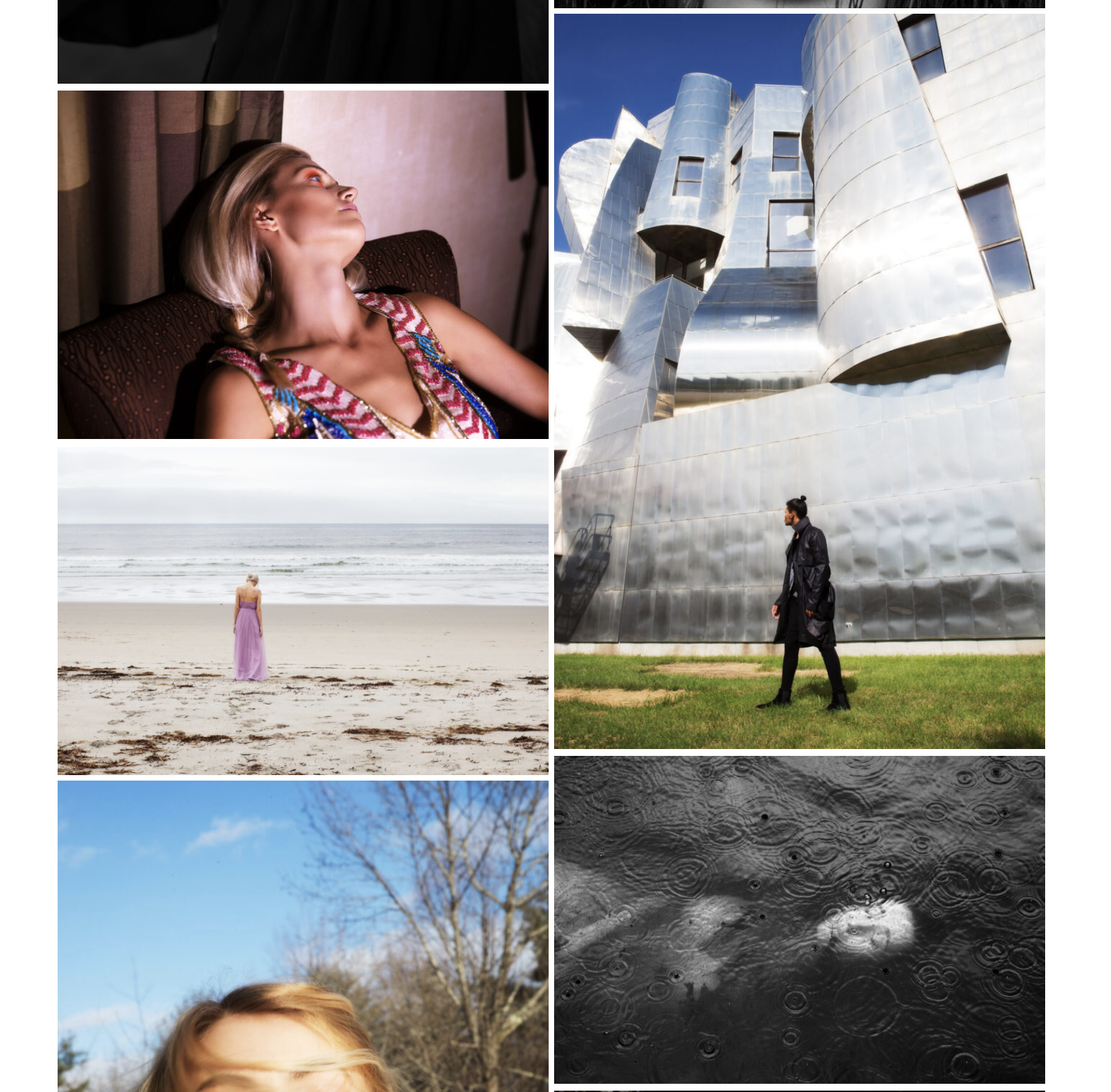
Task: View the beach photo with lavender dress
Action: click(x=302, y=610)
